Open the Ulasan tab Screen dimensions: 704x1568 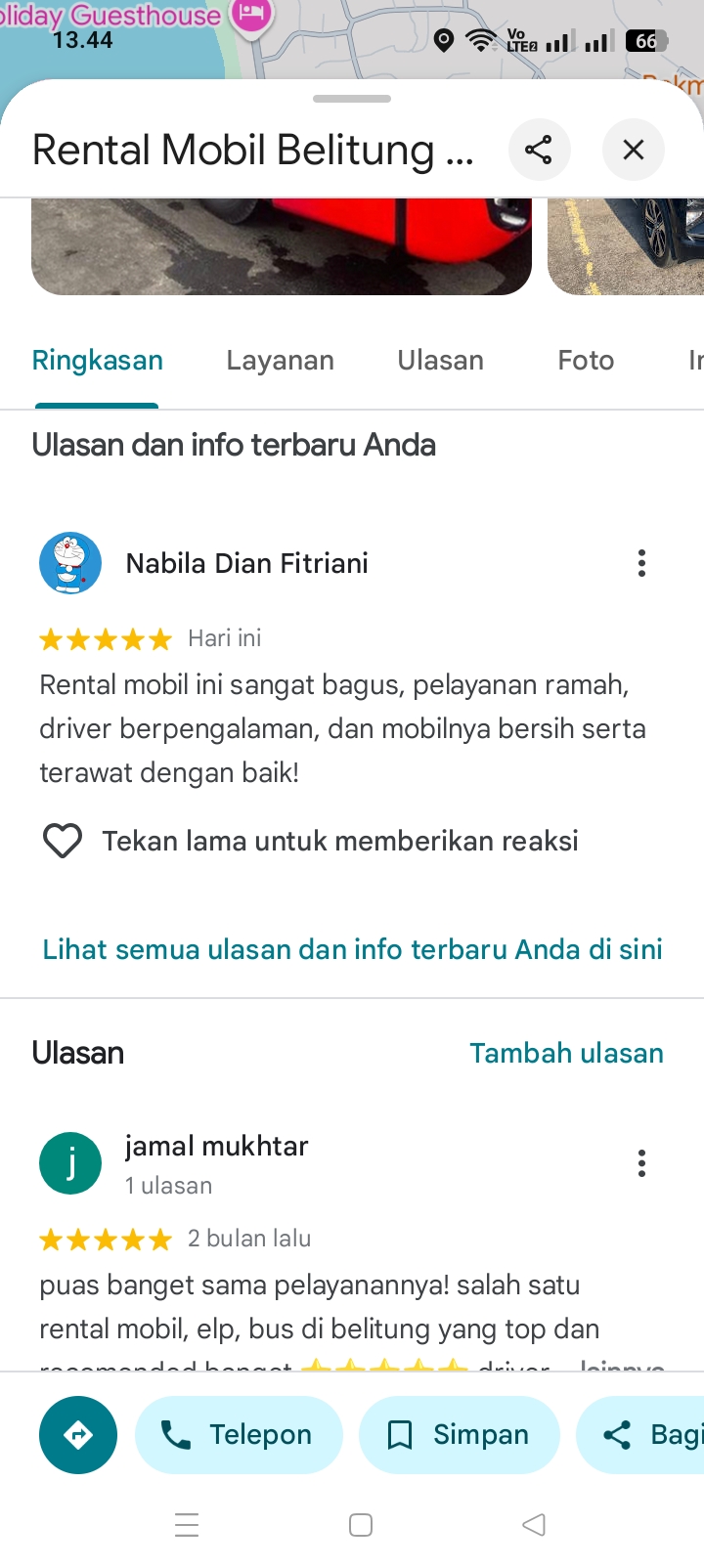pyautogui.click(x=440, y=361)
